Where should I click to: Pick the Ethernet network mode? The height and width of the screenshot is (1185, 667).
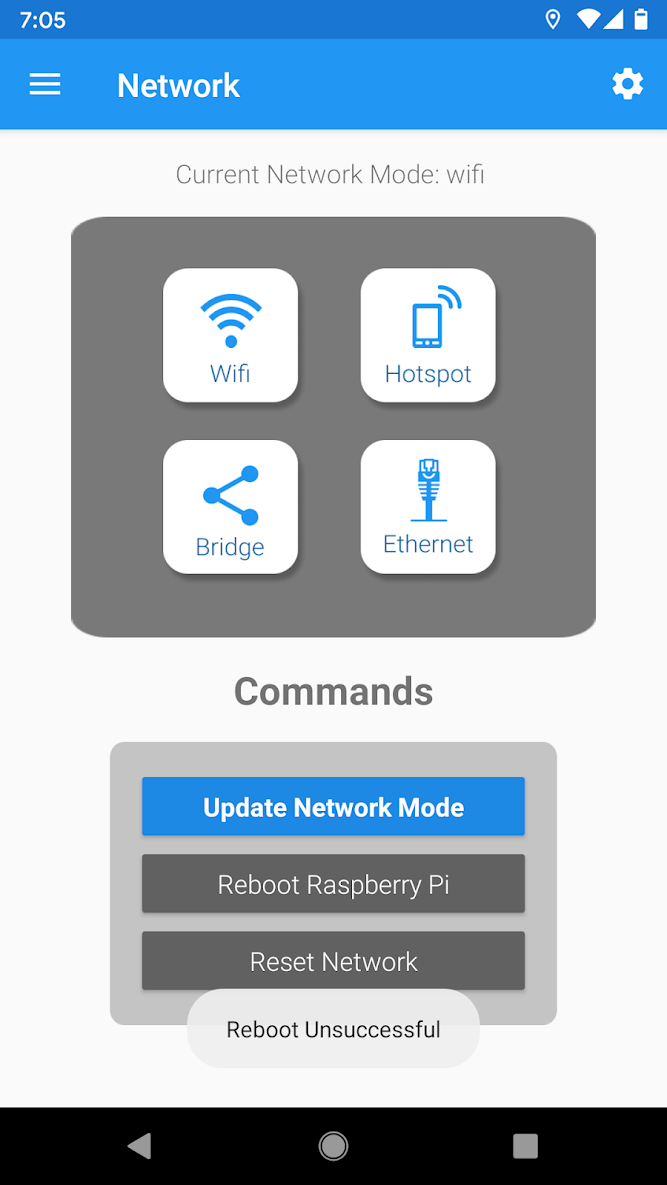point(428,507)
